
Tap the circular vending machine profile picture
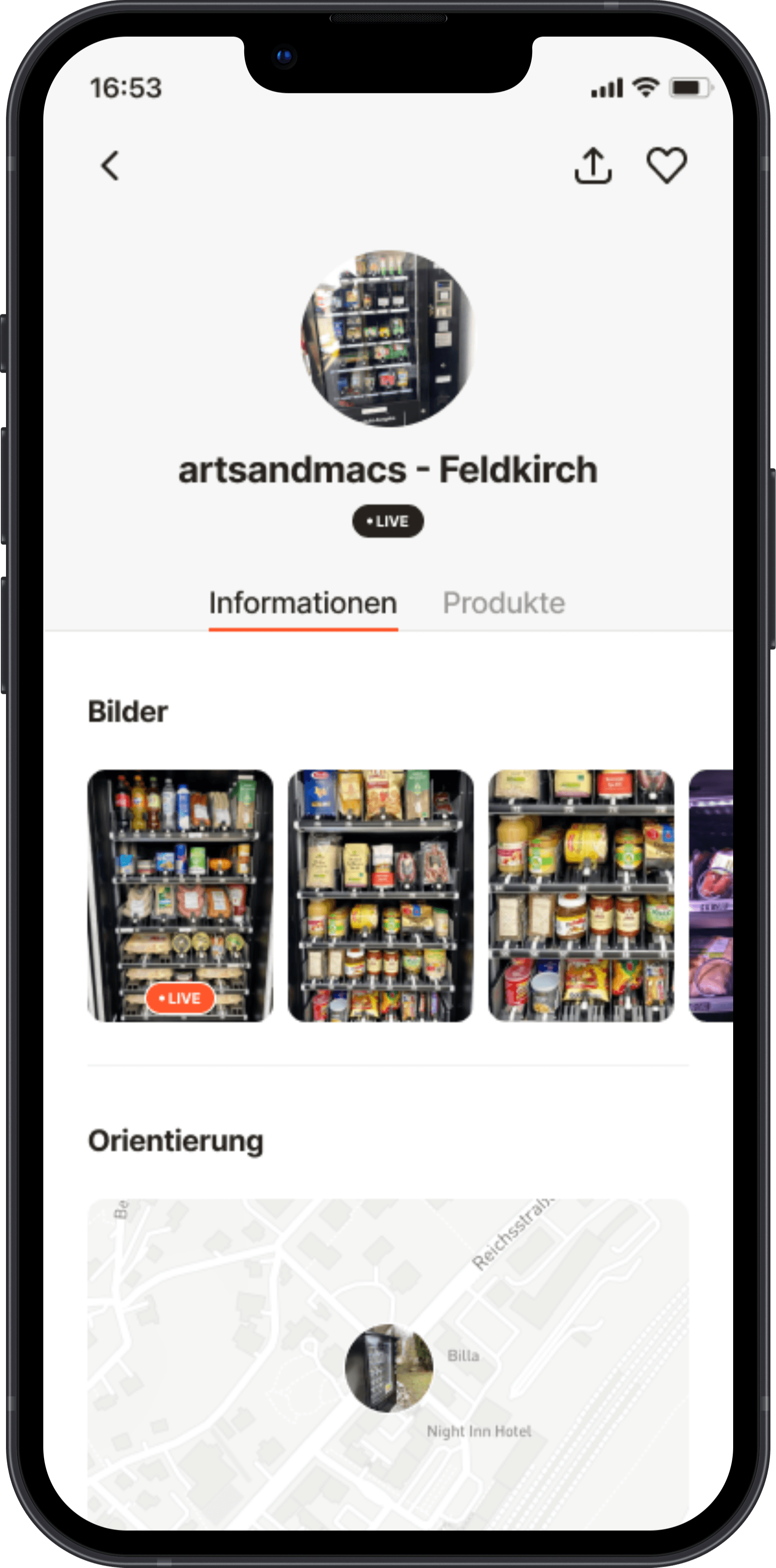coord(388,337)
